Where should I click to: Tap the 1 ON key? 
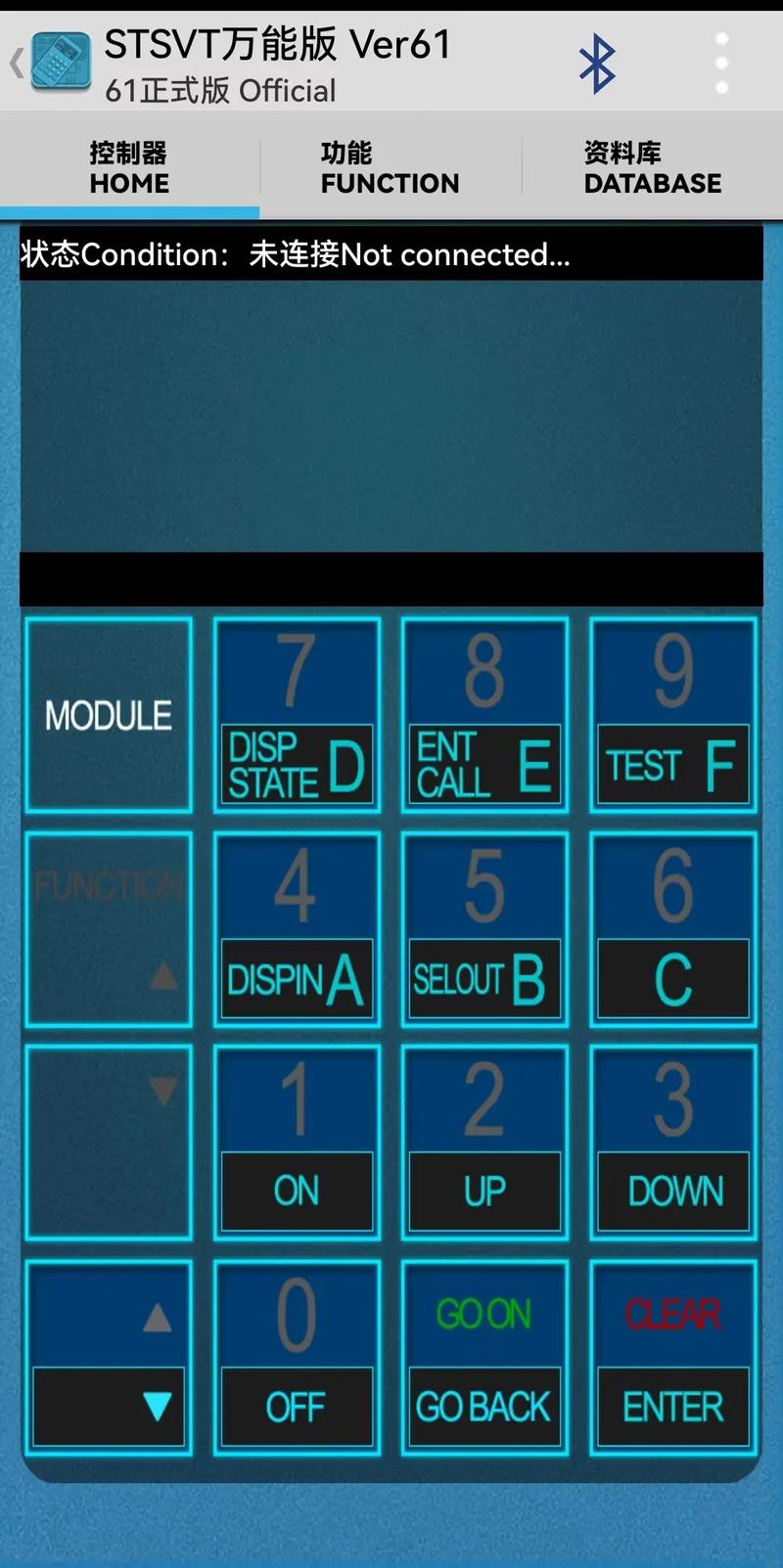(x=297, y=1142)
